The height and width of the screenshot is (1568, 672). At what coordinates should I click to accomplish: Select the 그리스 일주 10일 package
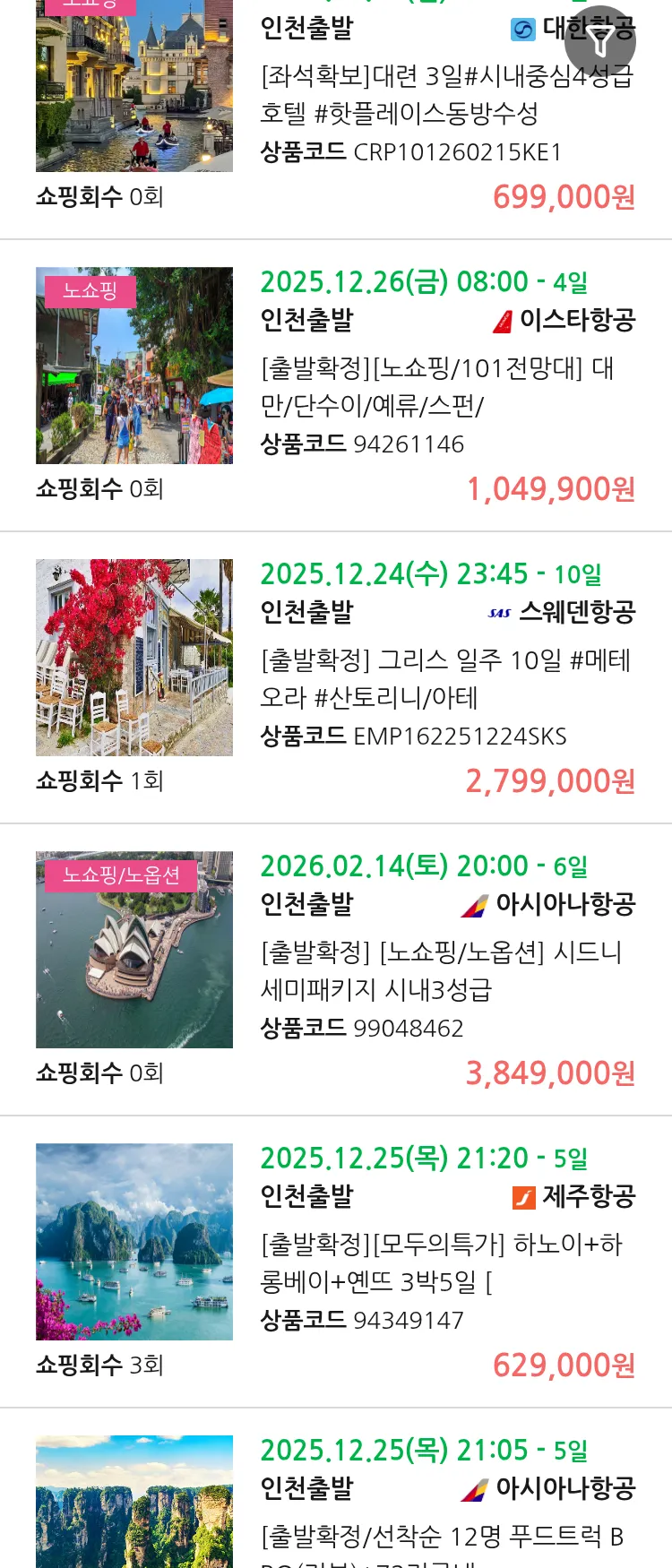445,678
